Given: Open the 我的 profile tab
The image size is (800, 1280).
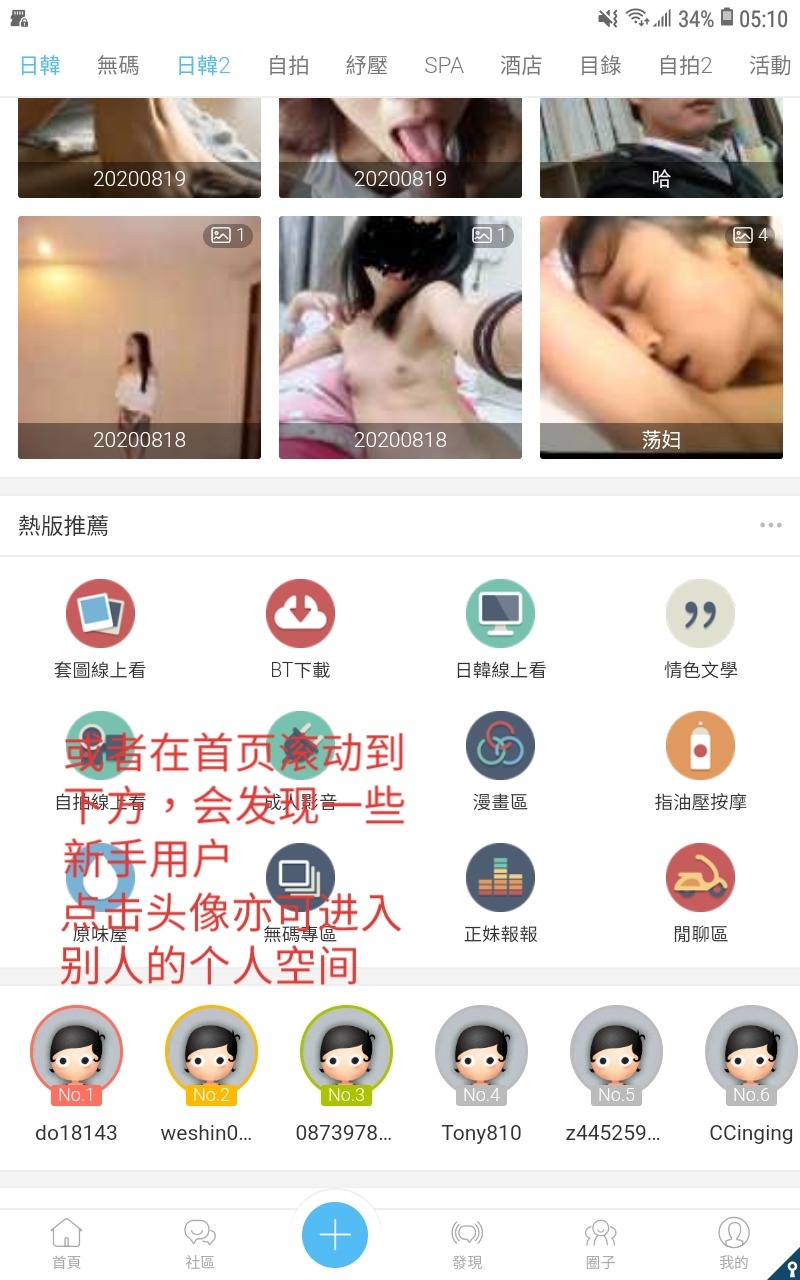Looking at the screenshot, I should (x=734, y=1243).
